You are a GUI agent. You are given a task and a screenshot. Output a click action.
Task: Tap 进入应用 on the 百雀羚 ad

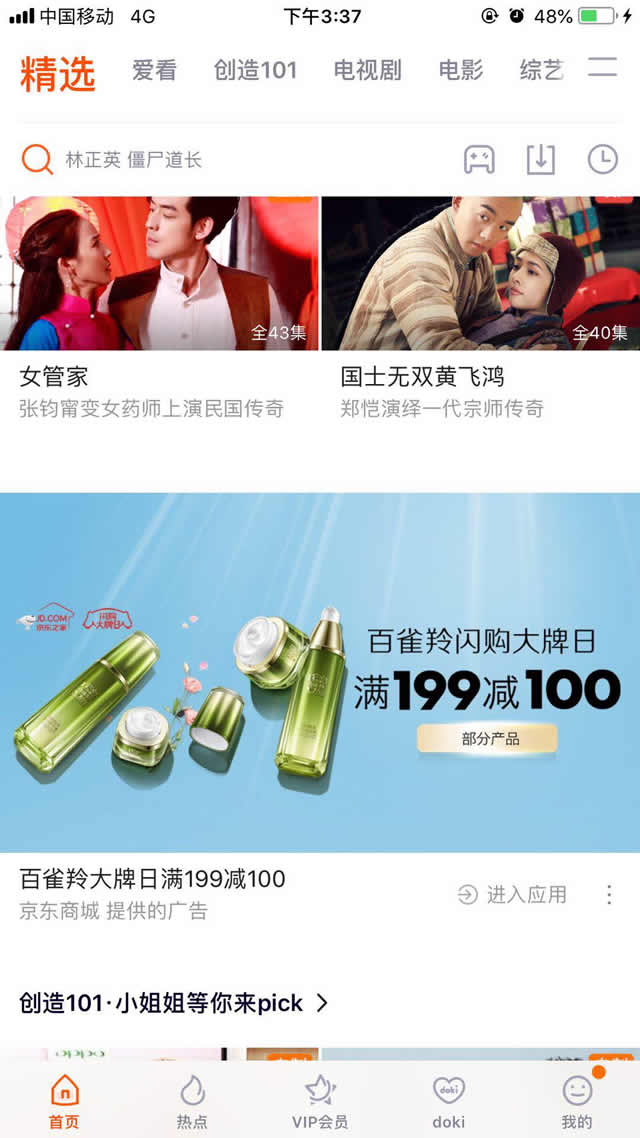pos(512,894)
